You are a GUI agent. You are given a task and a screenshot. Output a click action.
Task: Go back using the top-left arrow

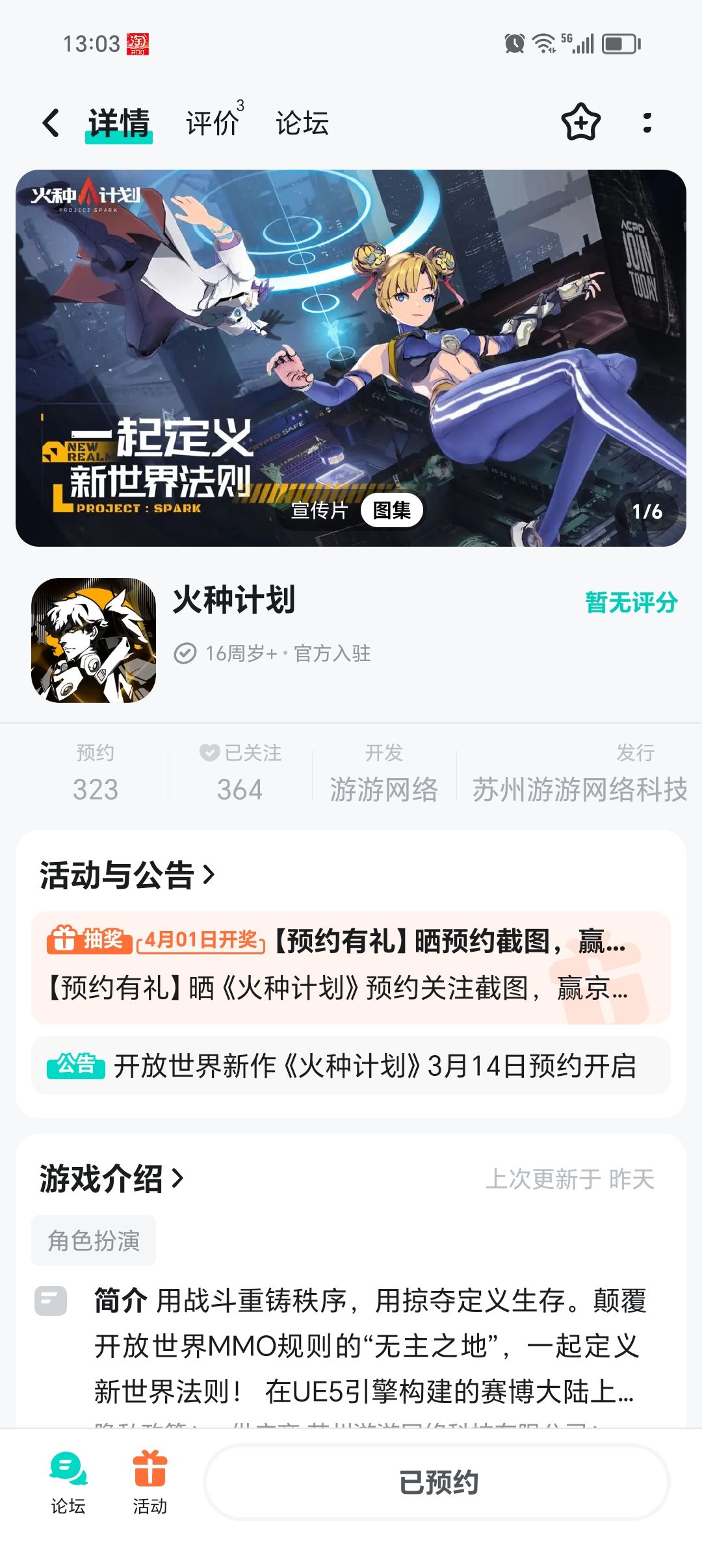(x=51, y=122)
